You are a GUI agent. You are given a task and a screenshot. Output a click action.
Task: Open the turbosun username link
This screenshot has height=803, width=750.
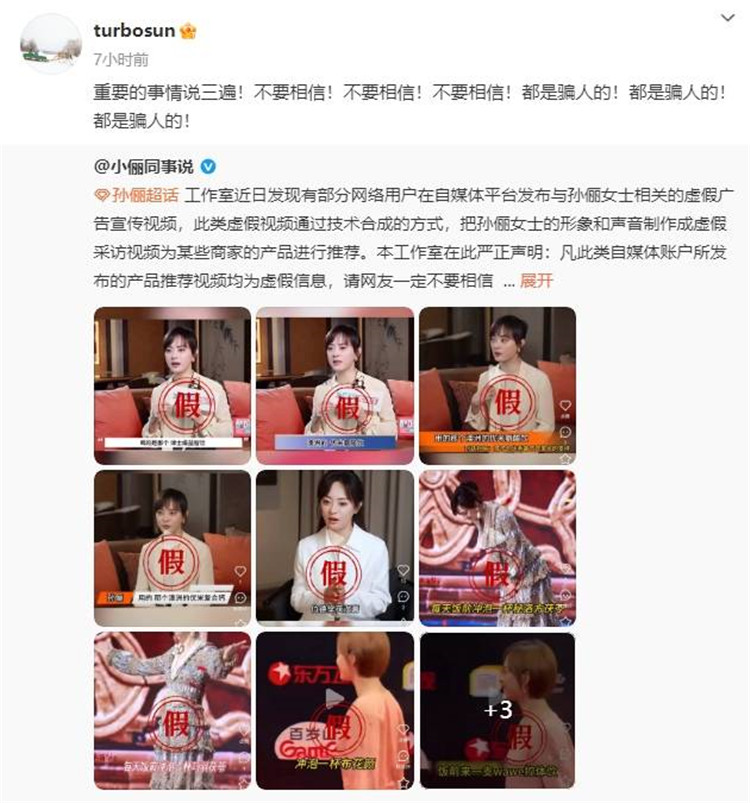[x=134, y=30]
